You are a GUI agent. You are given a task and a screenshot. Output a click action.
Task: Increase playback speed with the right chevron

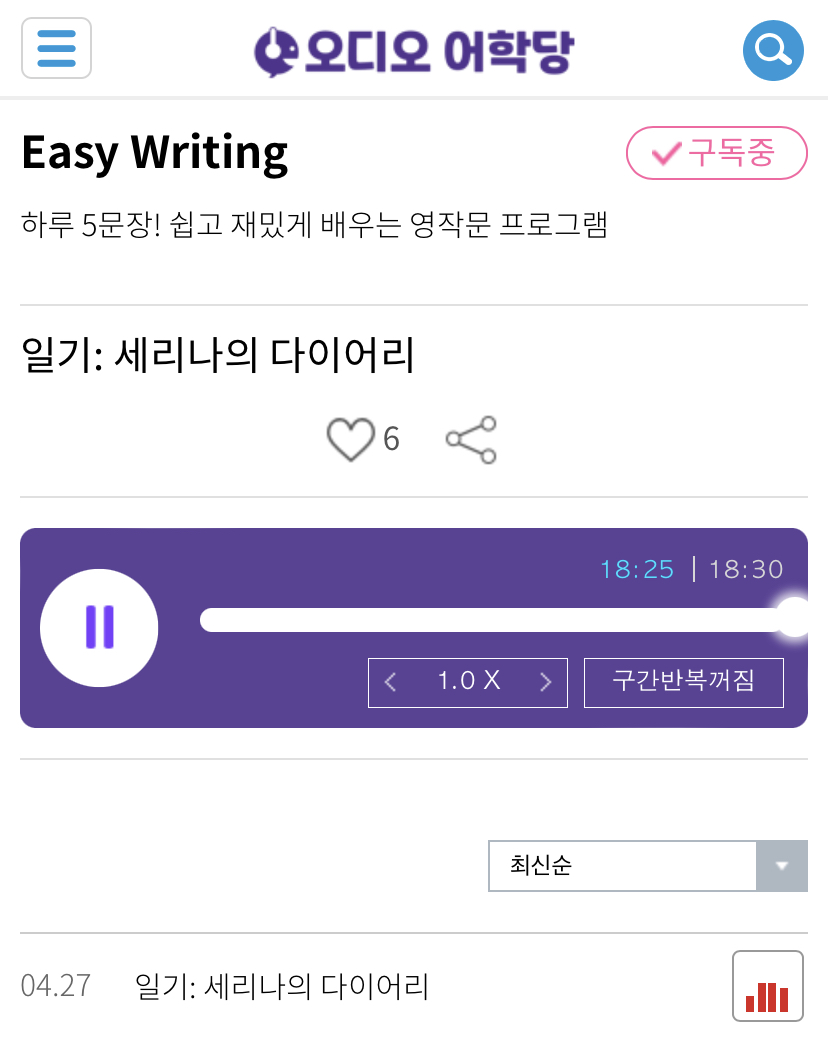(x=546, y=682)
